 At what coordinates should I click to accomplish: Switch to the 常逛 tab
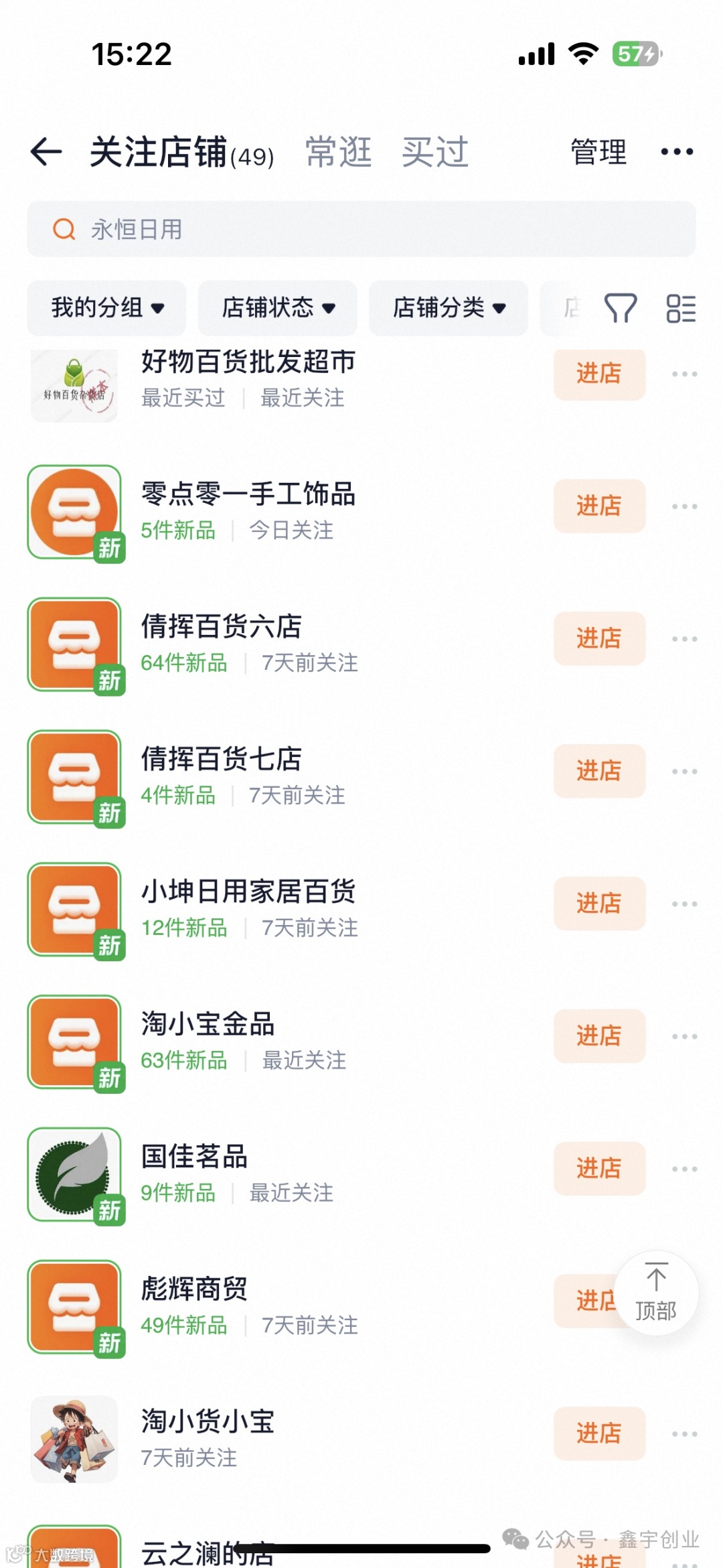click(x=339, y=151)
